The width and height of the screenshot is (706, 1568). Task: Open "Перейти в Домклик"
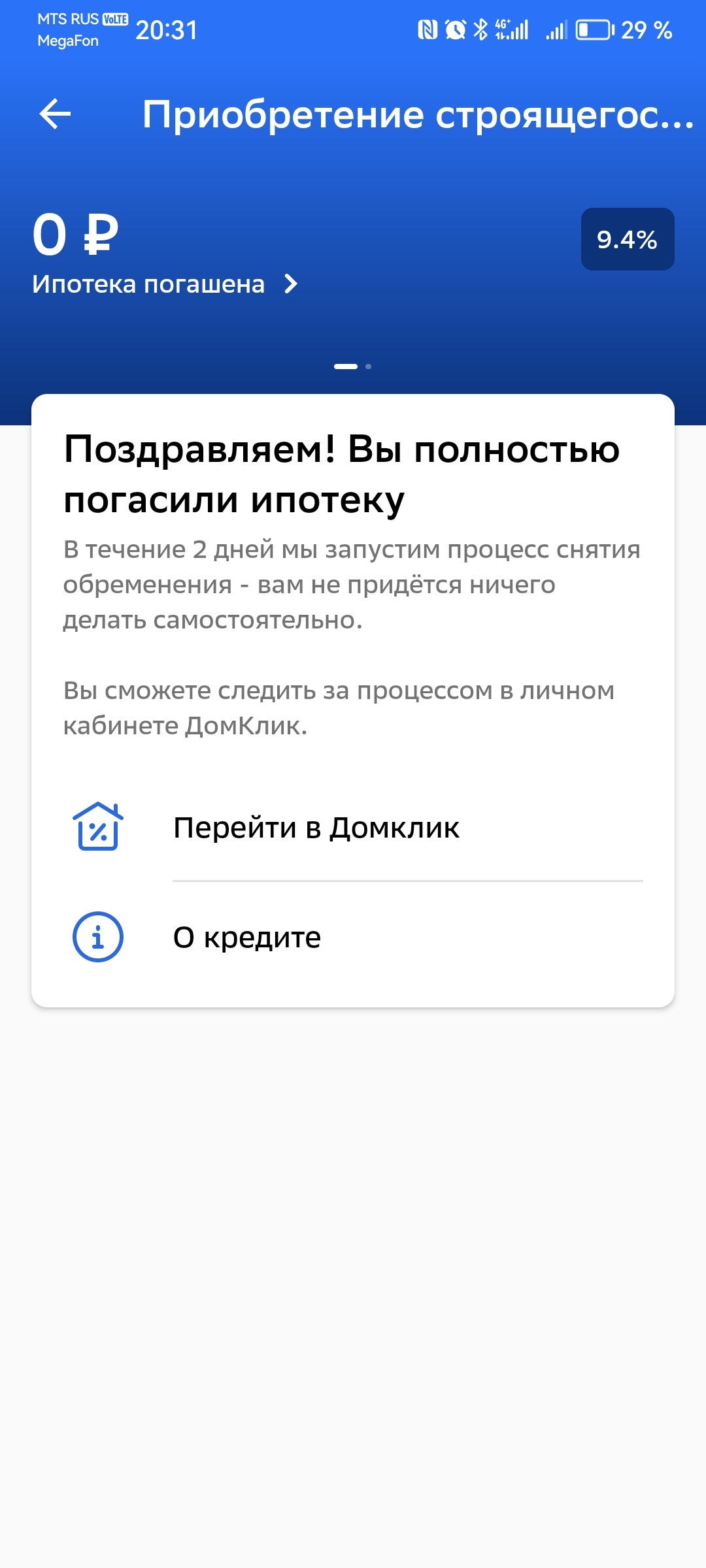(x=316, y=828)
